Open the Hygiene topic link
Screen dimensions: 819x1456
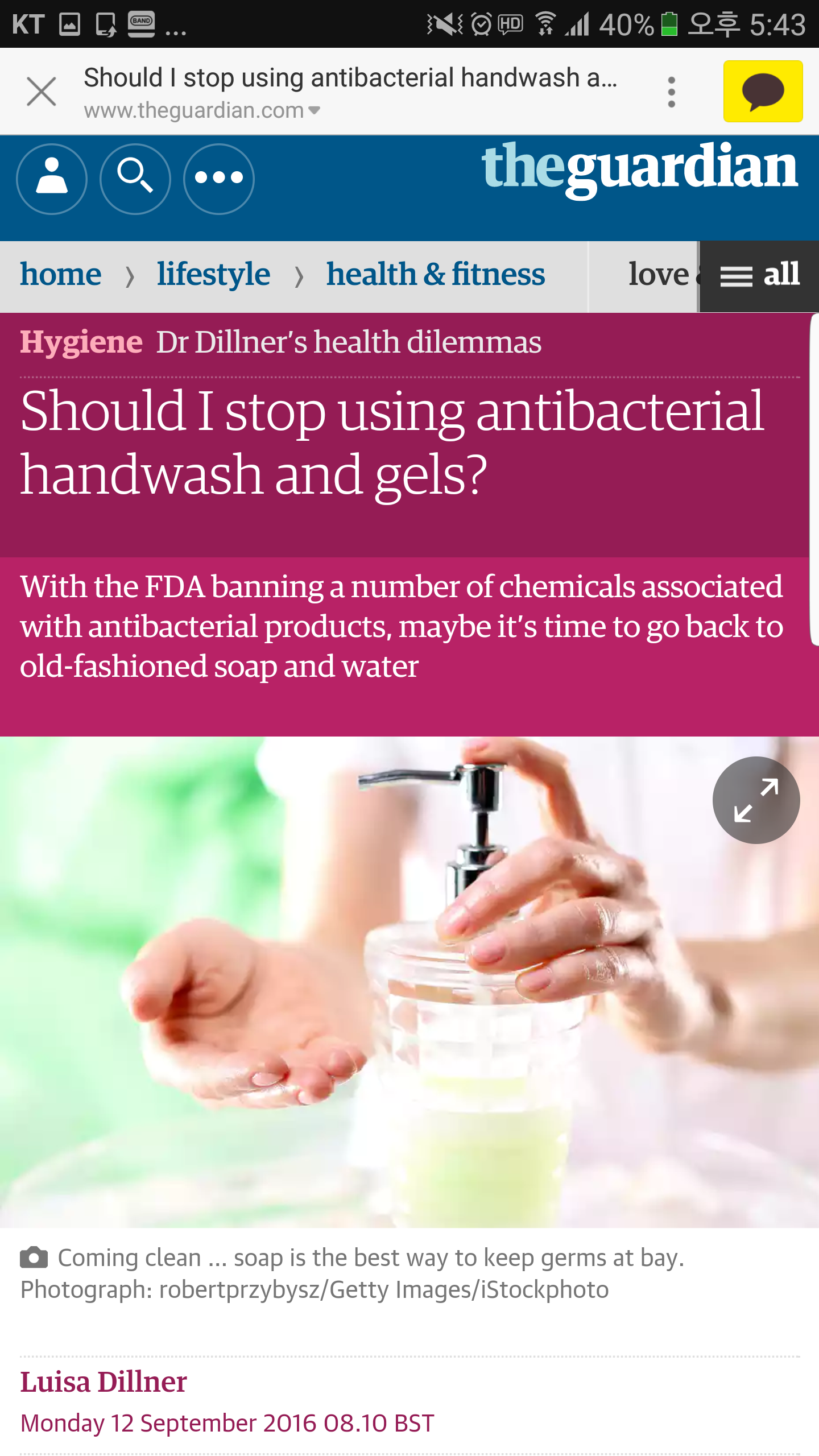tap(81, 342)
